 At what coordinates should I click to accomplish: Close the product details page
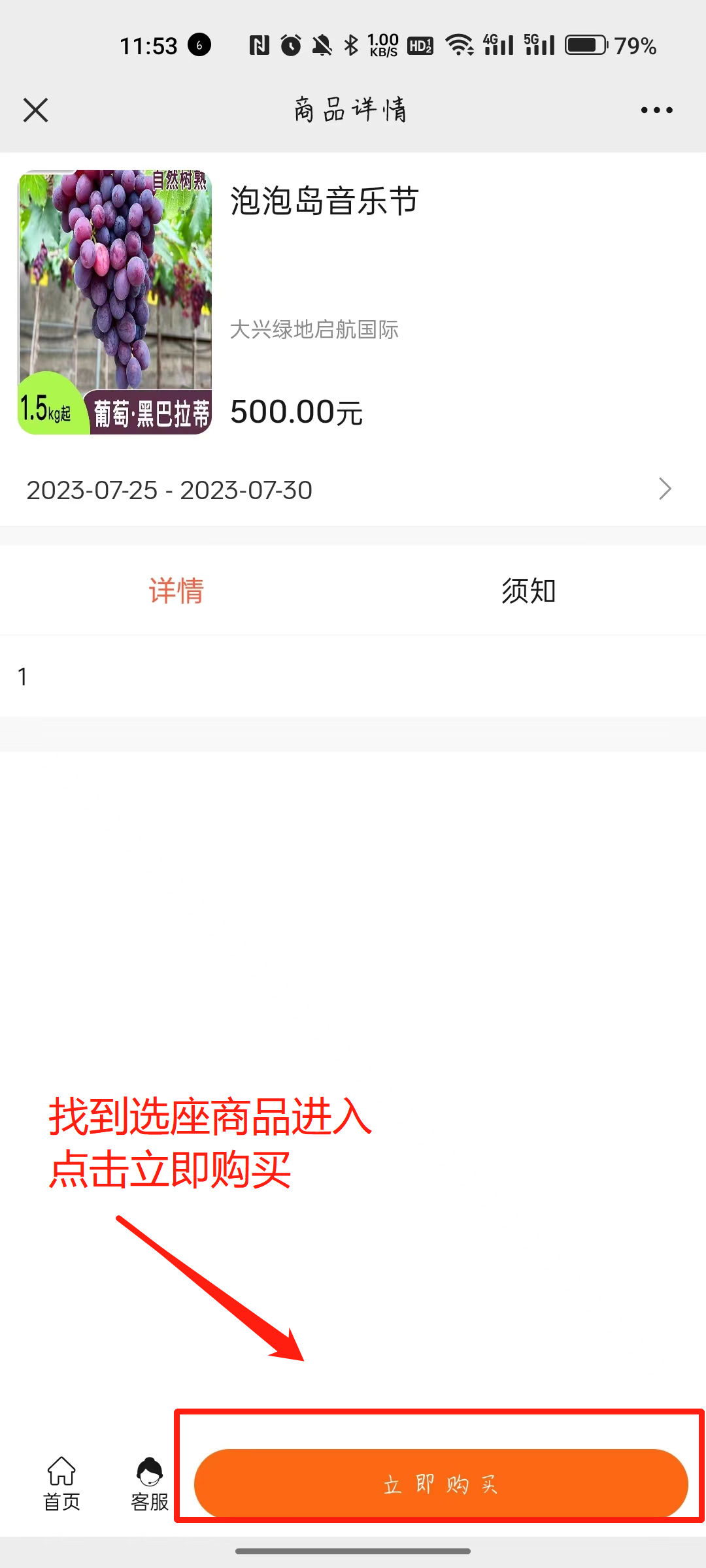(x=36, y=110)
